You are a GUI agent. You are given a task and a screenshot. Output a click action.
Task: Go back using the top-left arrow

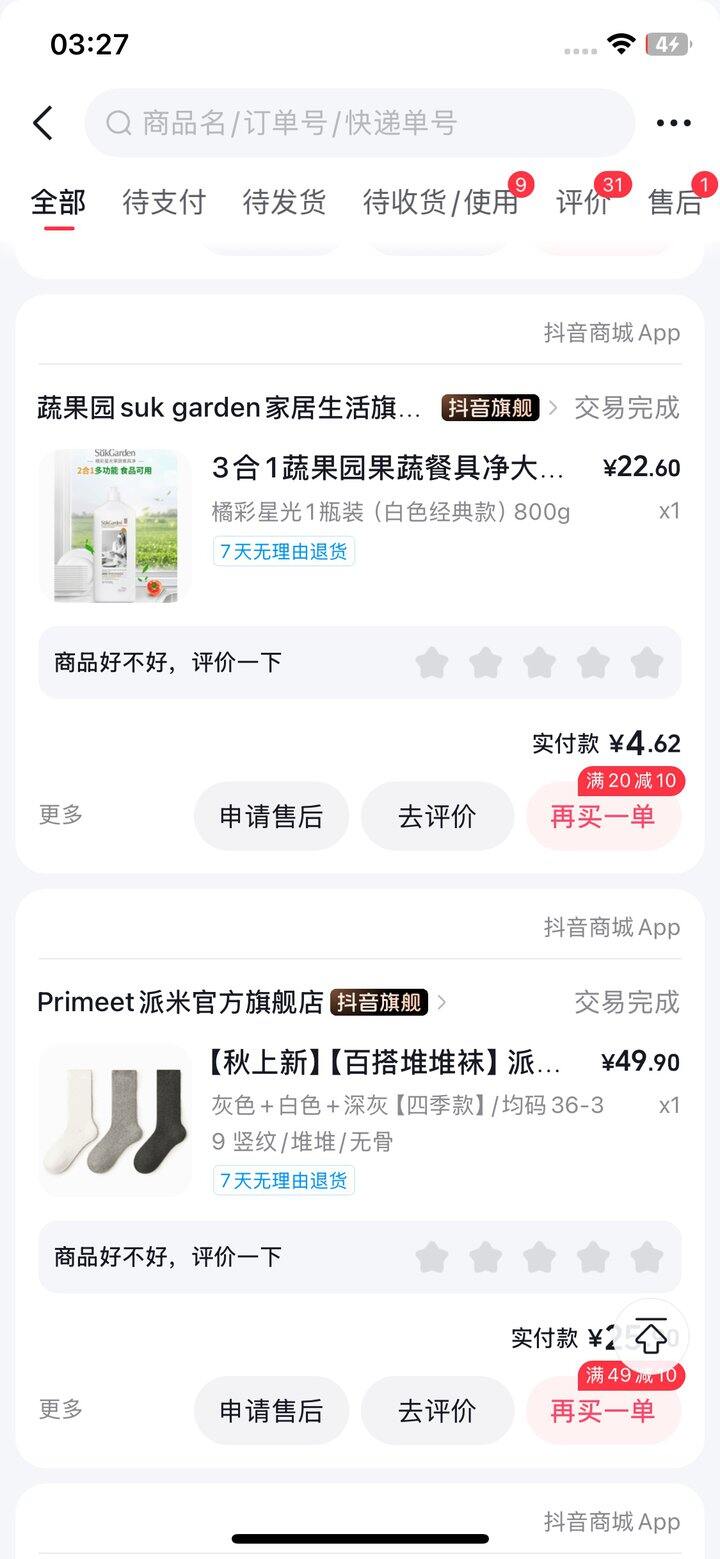pyautogui.click(x=42, y=123)
